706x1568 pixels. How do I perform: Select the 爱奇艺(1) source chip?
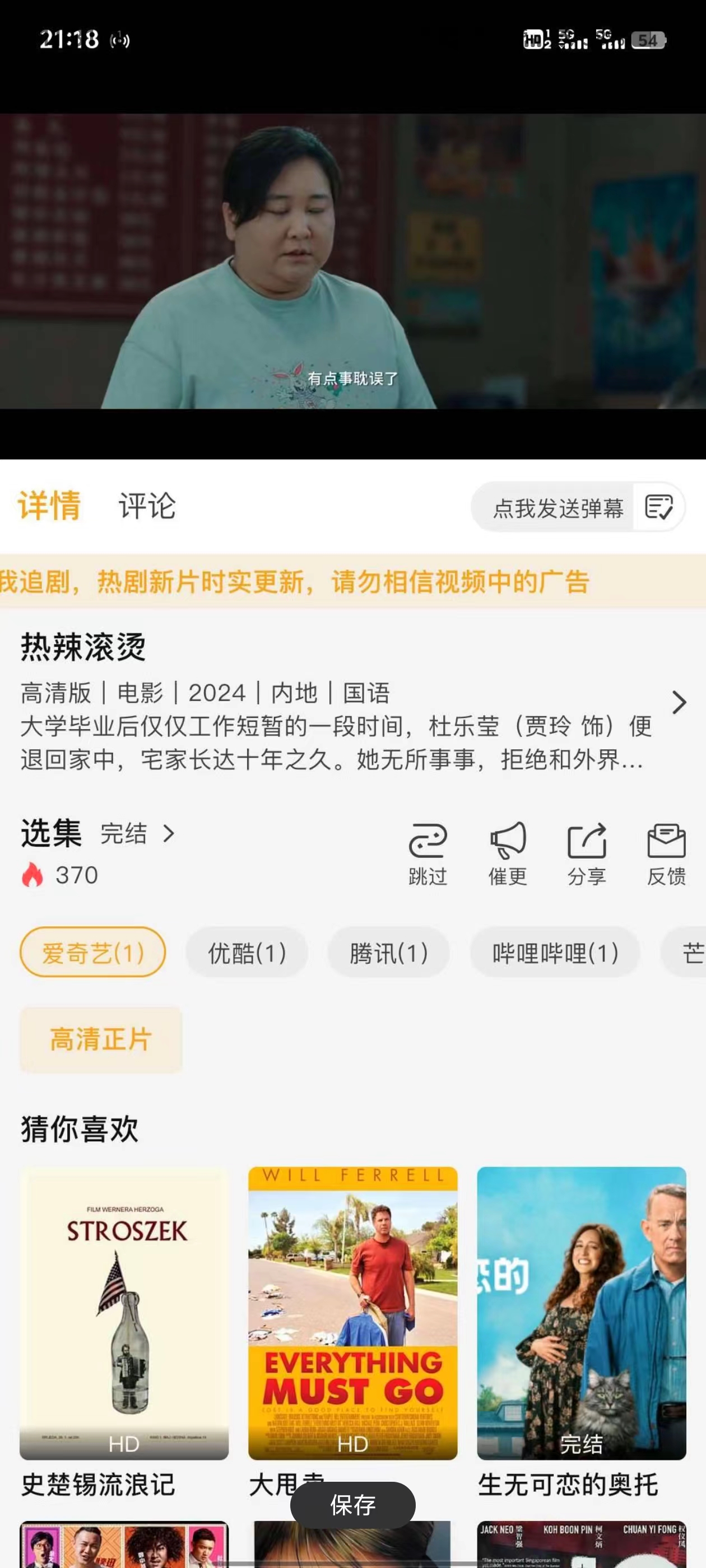click(92, 953)
